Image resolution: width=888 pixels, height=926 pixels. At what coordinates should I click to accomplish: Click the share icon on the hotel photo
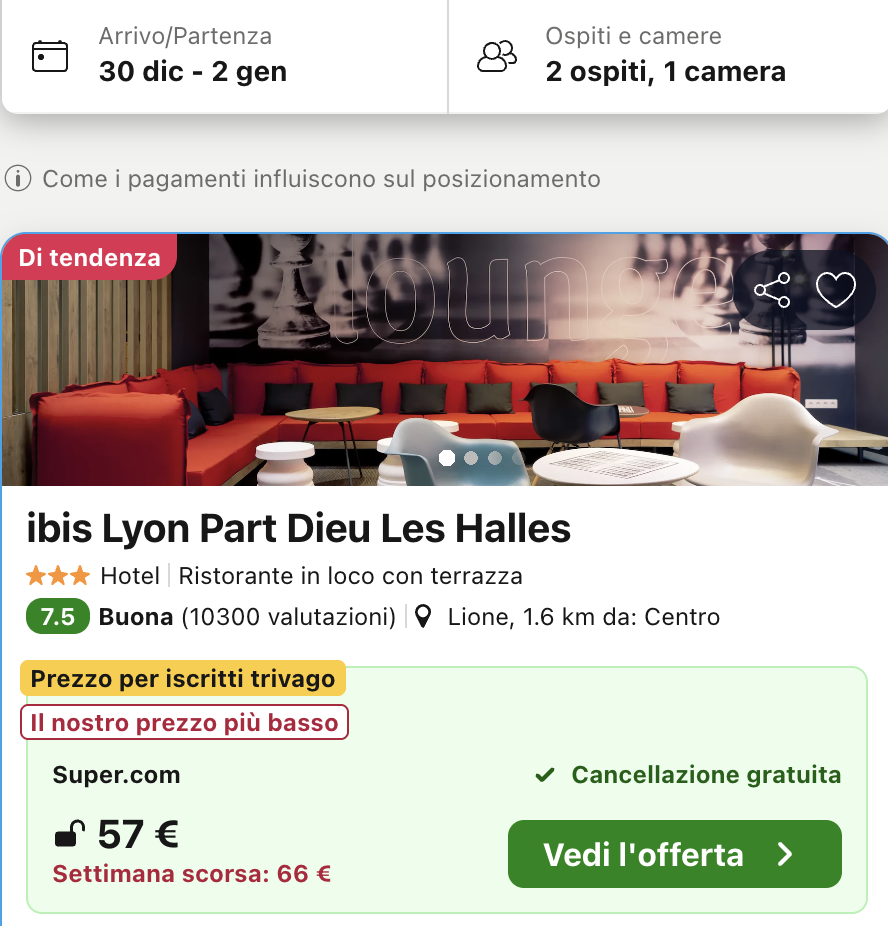click(773, 290)
